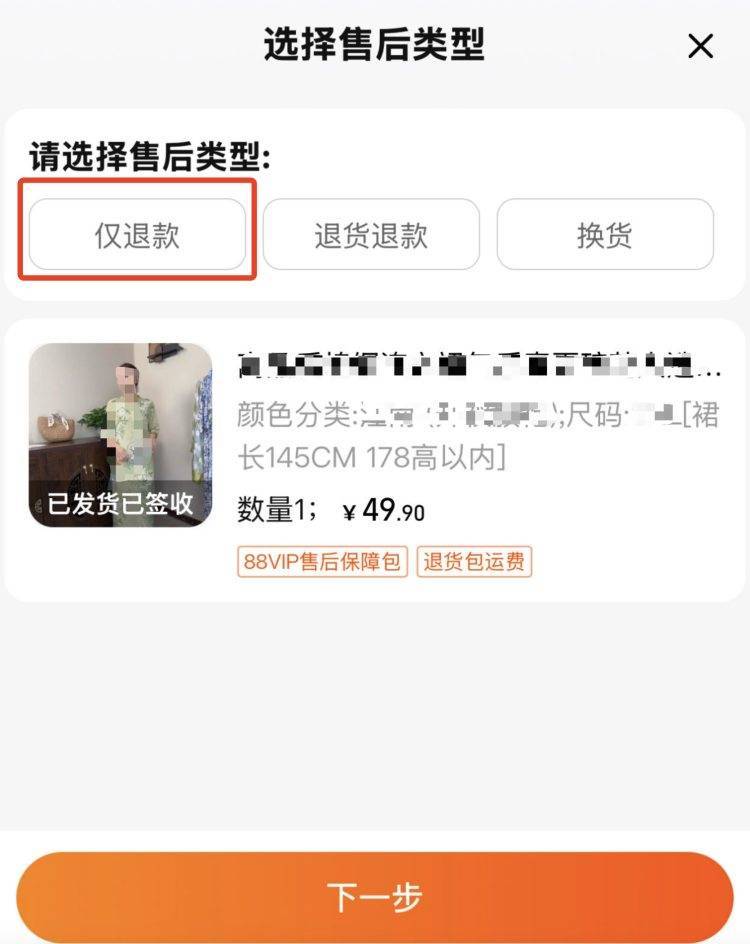Choose 退货退款 as after-sales type
This screenshot has height=944, width=750.
tap(371, 235)
